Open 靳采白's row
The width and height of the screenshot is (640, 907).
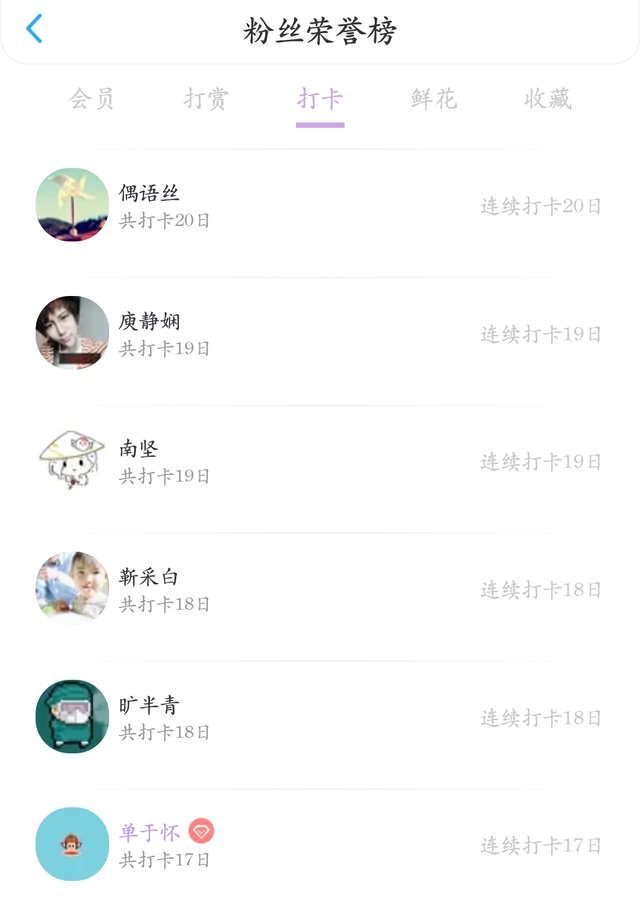320,589
